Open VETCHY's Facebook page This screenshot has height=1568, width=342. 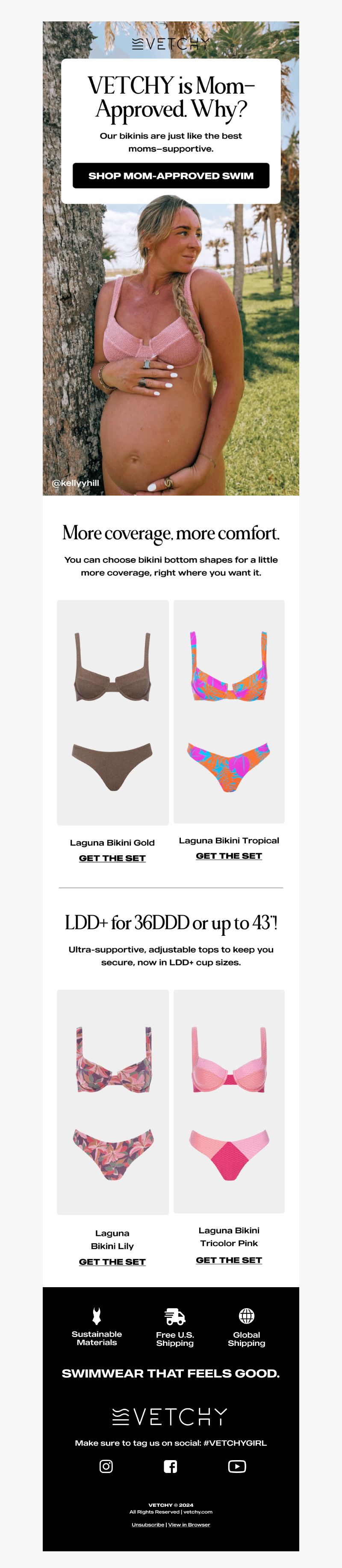(171, 1467)
